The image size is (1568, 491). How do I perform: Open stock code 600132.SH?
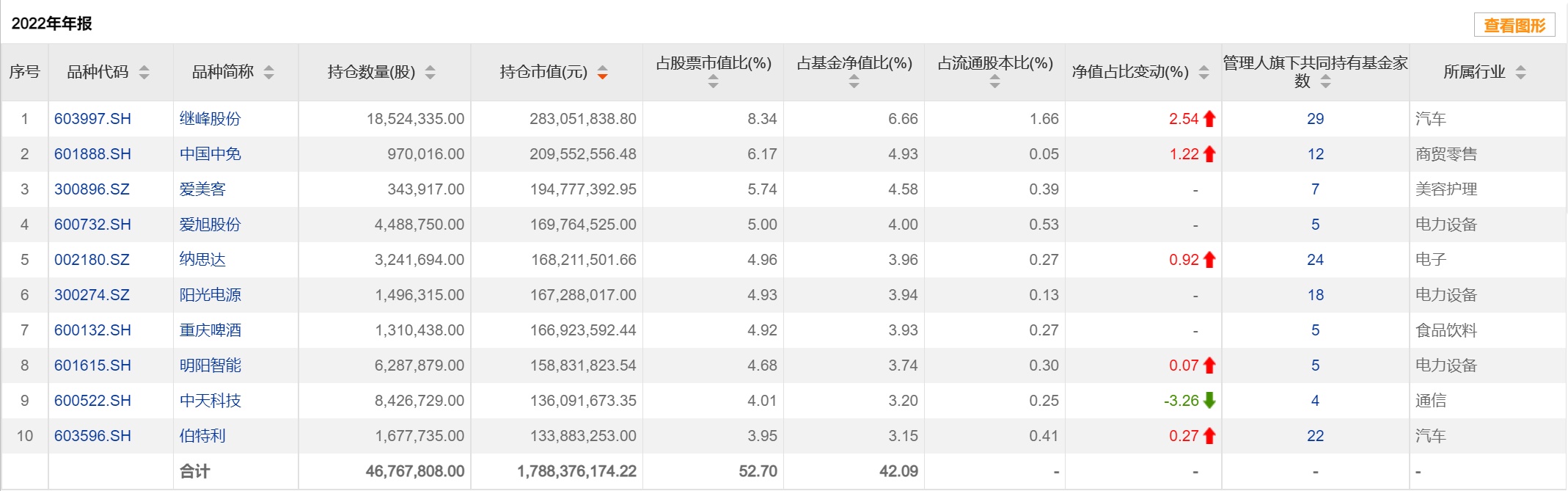tap(92, 330)
